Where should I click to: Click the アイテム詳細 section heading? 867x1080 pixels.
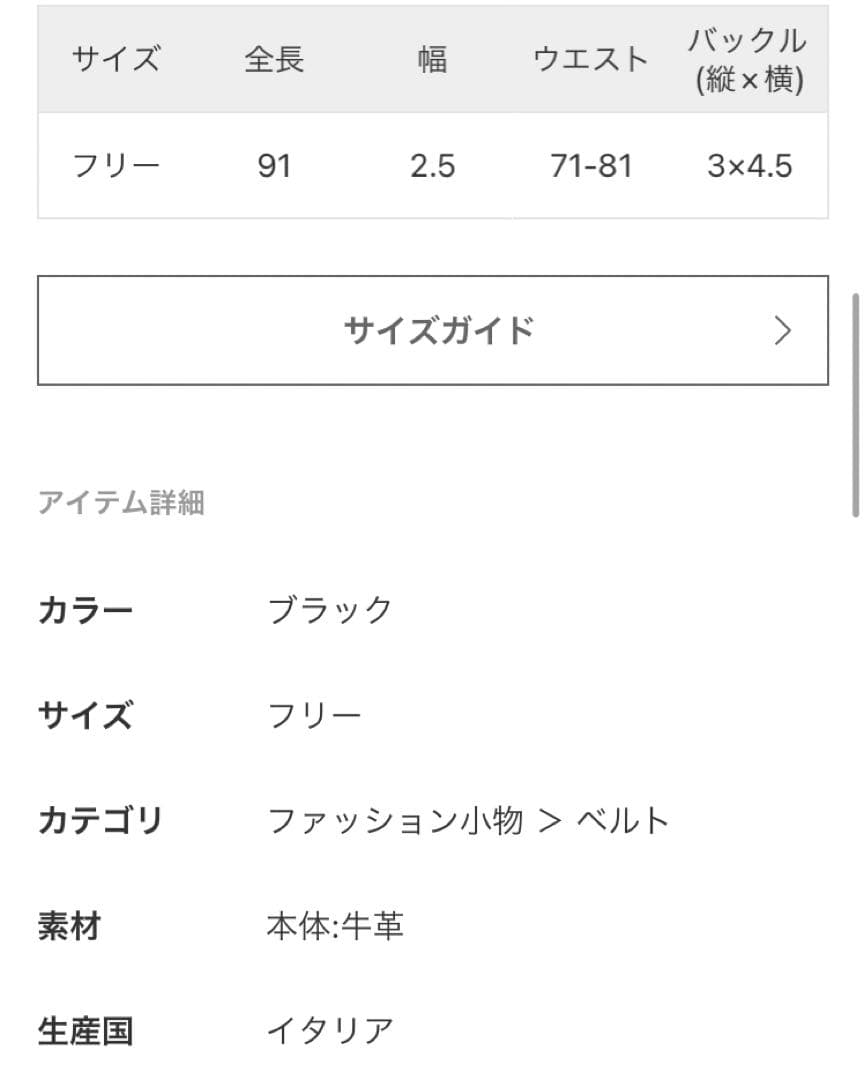coord(123,504)
